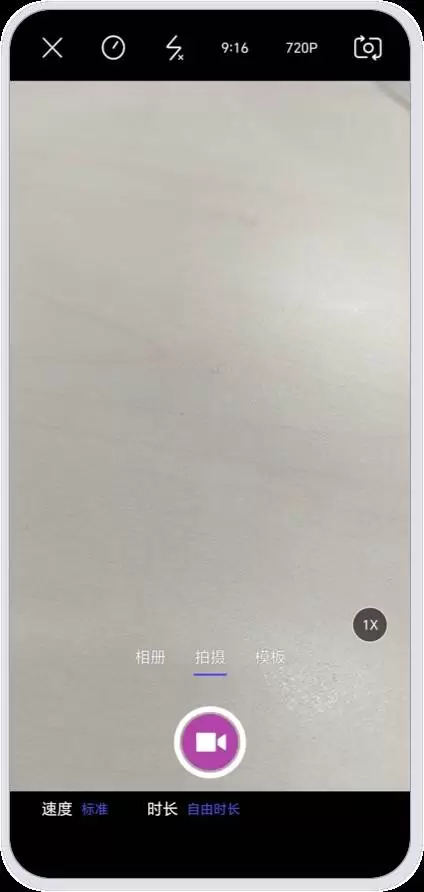424x892 pixels.
Task: Switch to the 相册 tab
Action: [x=150, y=658]
